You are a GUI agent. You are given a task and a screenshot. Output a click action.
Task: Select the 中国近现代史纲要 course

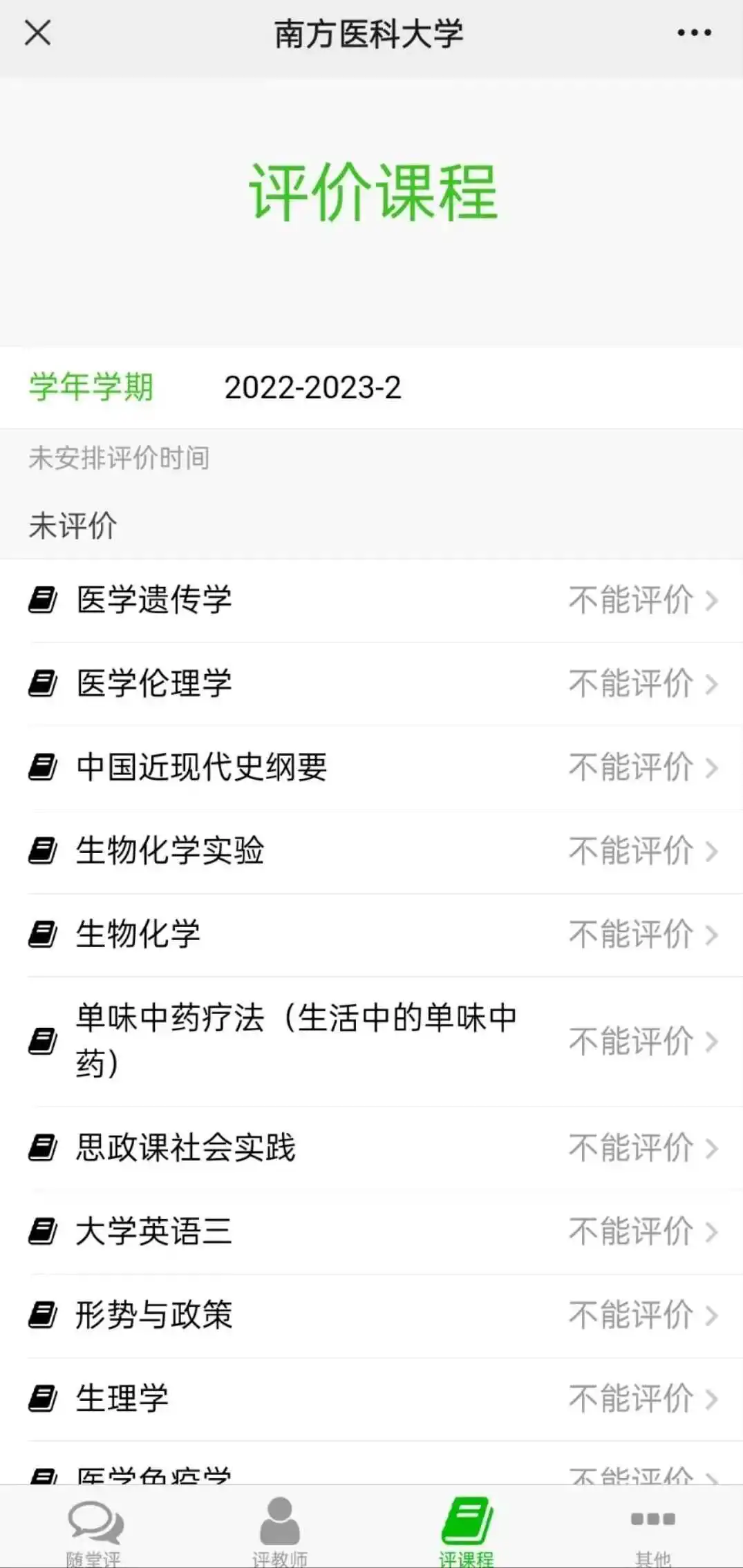tap(371, 767)
